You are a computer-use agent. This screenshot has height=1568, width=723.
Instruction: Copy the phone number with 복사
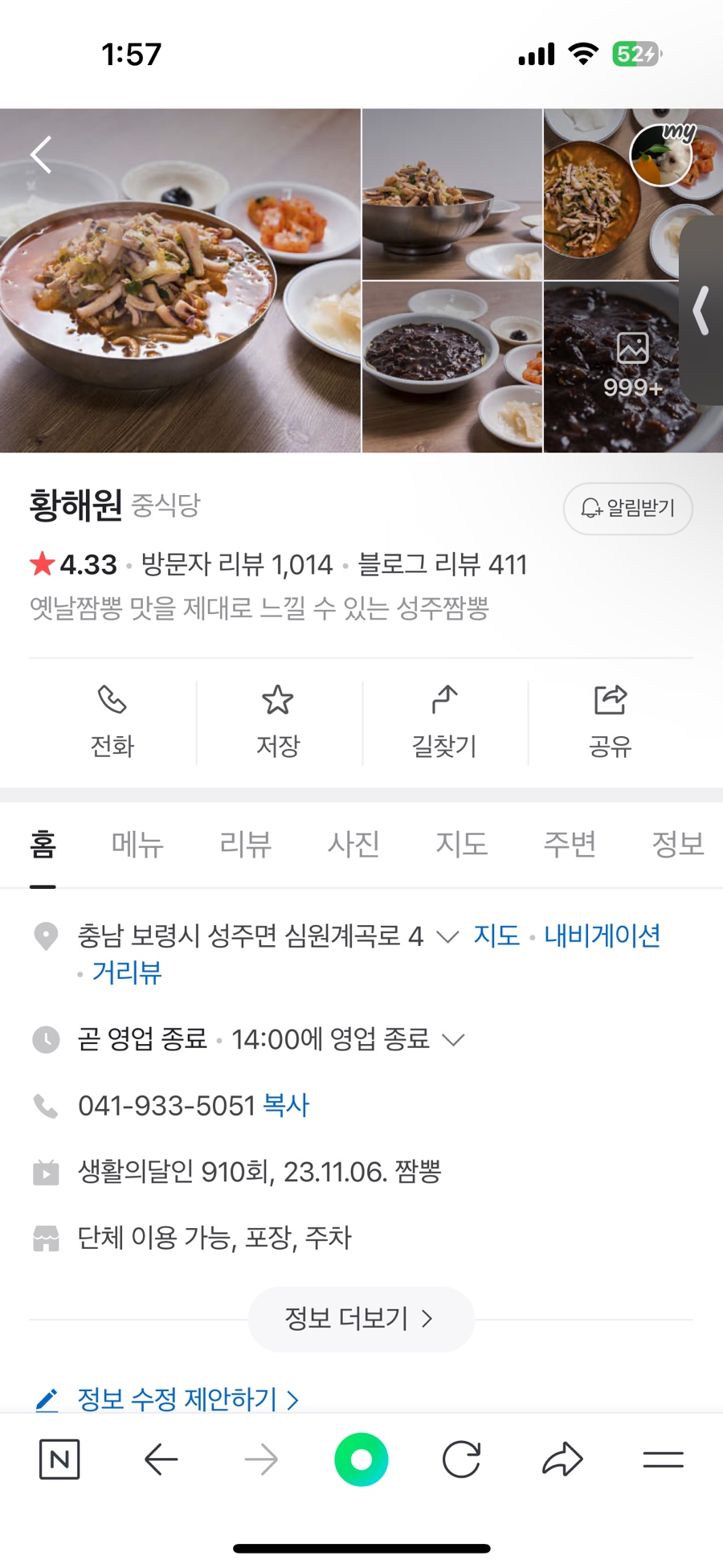(x=286, y=1106)
